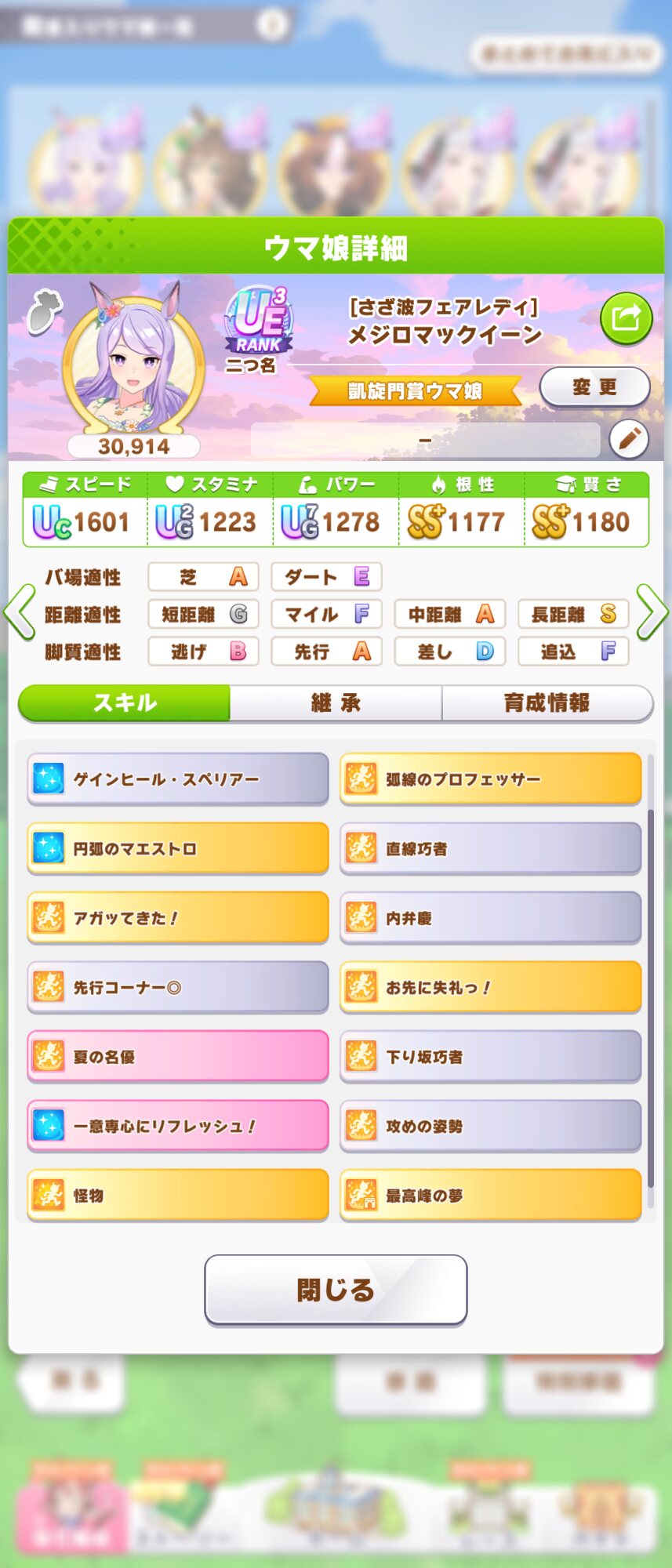Viewport: 672px width, 1568px height.
Task: Switch to the 育成情報 tab
Action: click(x=547, y=703)
